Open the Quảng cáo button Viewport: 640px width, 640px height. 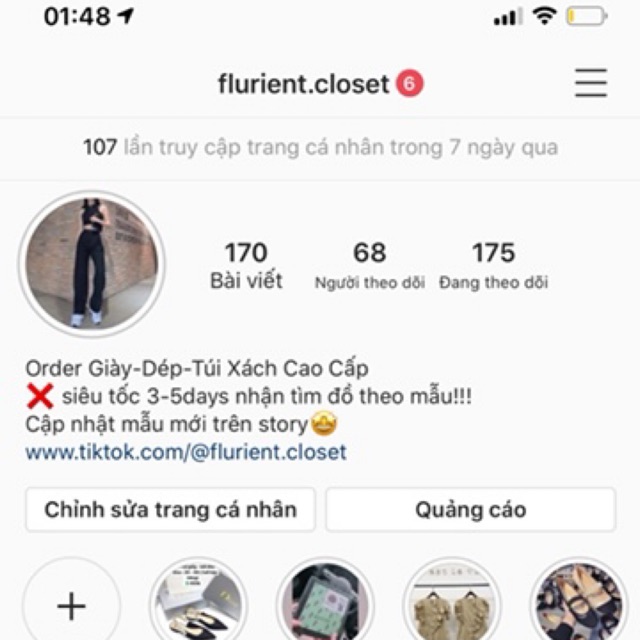(x=470, y=510)
